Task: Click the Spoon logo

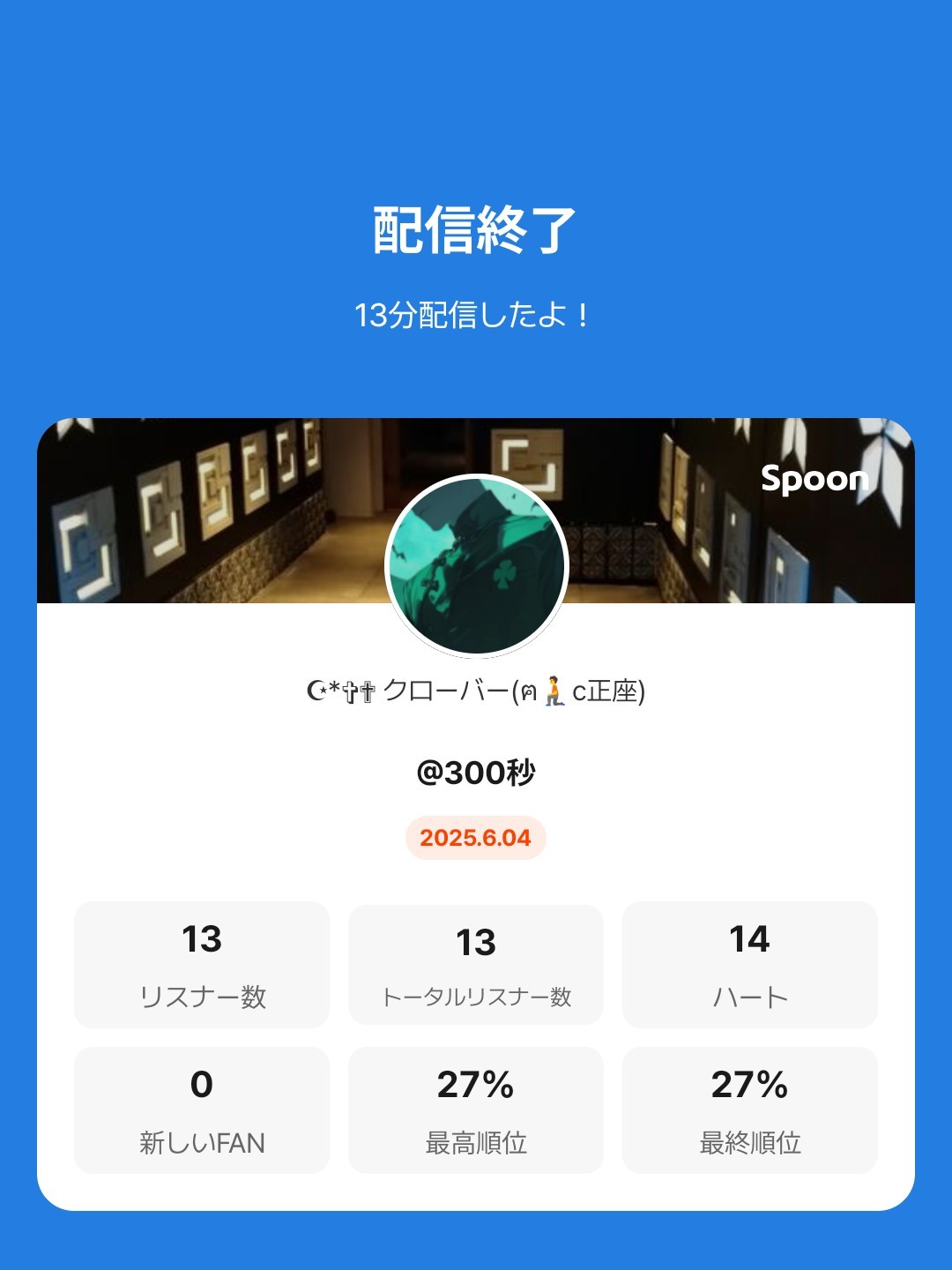Action: [x=814, y=481]
